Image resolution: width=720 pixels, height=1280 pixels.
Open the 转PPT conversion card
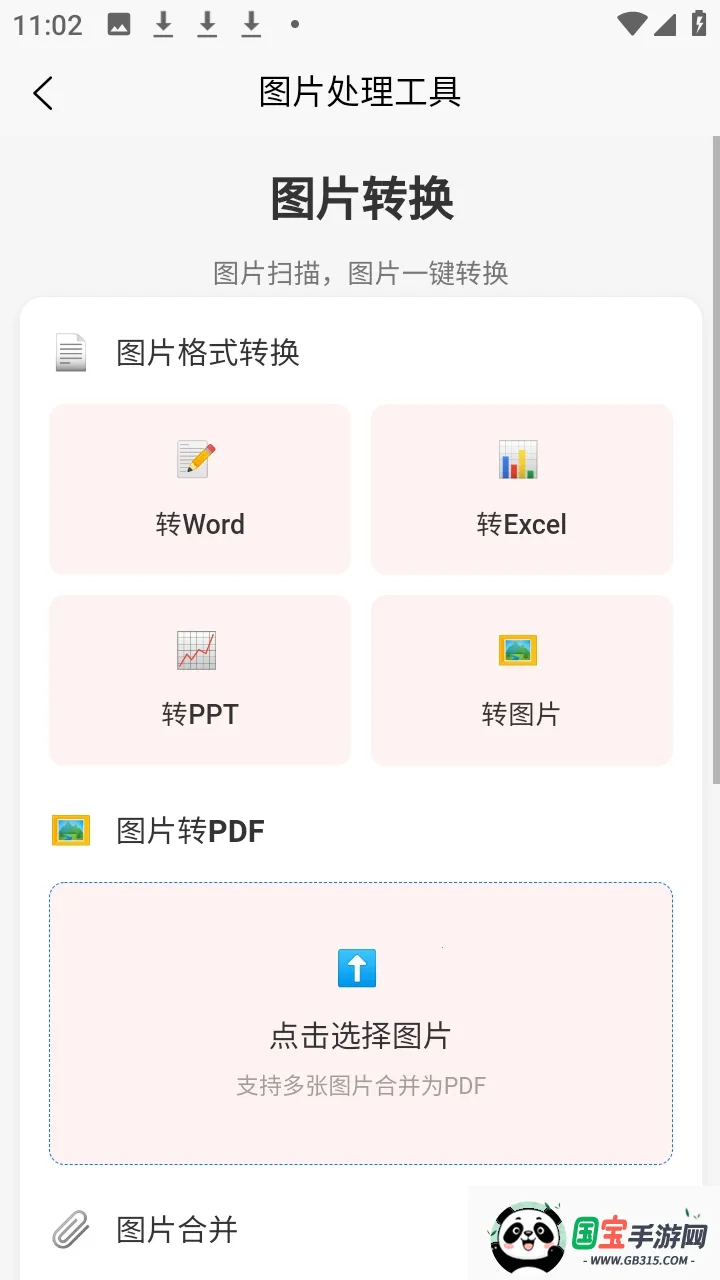pos(199,680)
